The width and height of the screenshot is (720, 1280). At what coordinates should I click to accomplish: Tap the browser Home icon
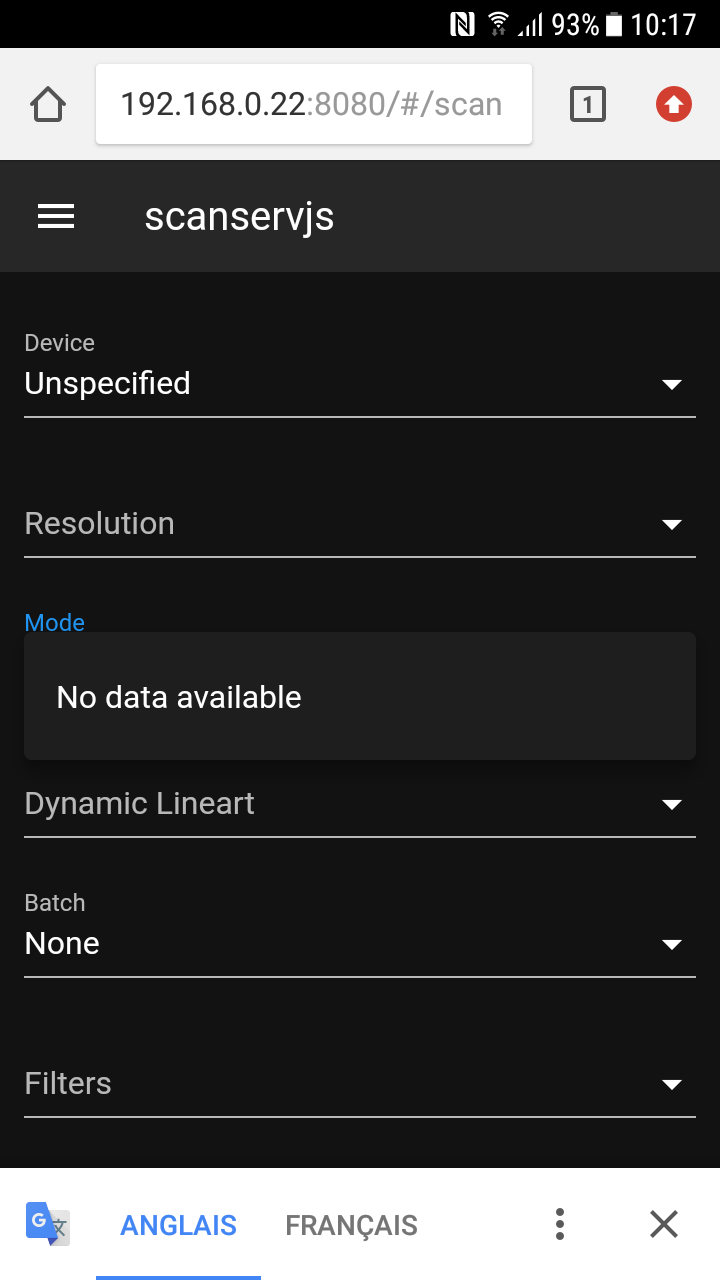pyautogui.click(x=47, y=103)
